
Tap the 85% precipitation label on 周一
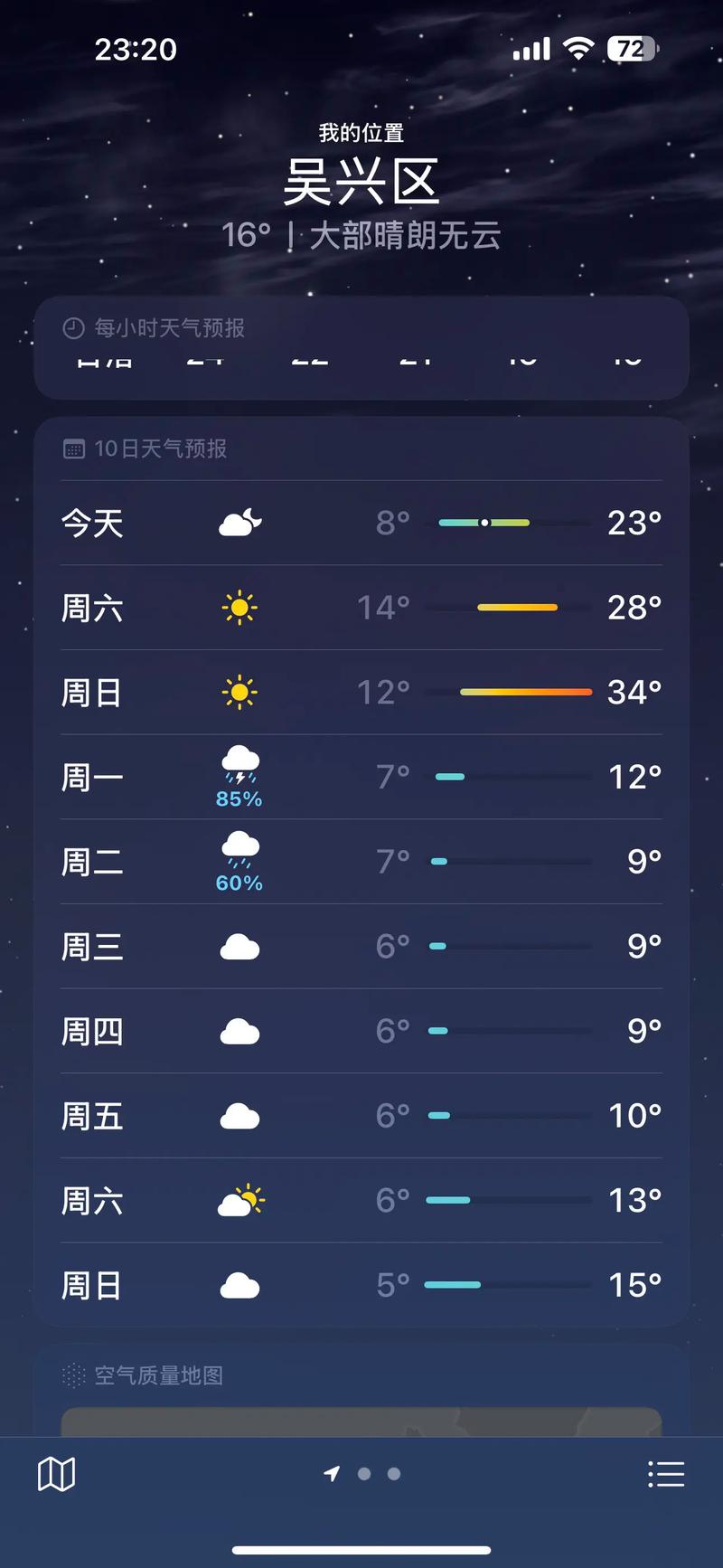tap(239, 799)
